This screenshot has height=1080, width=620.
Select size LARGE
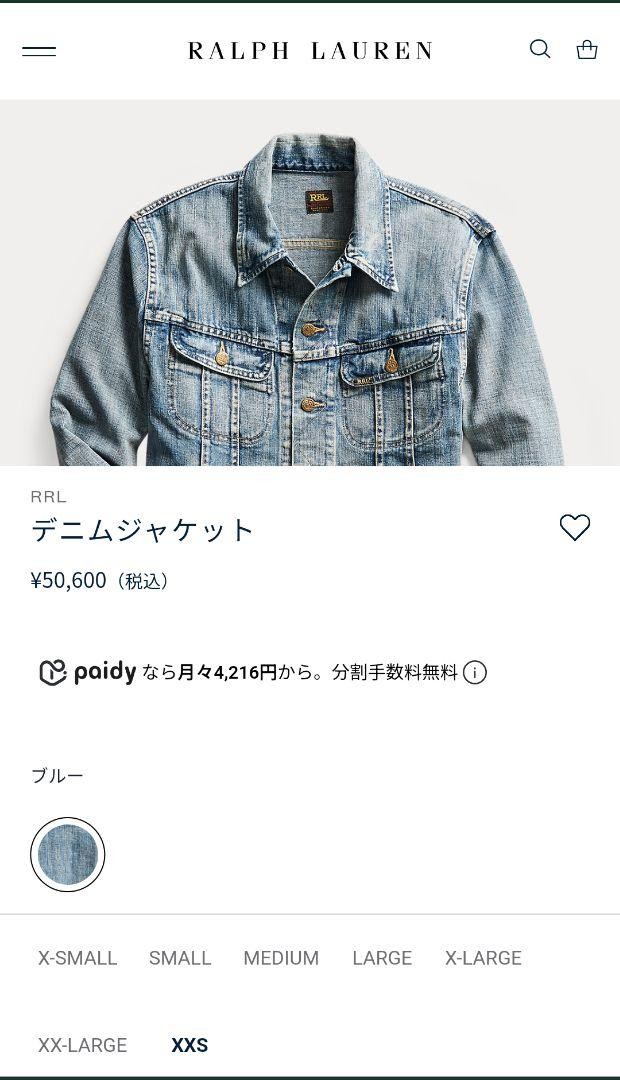pos(382,958)
